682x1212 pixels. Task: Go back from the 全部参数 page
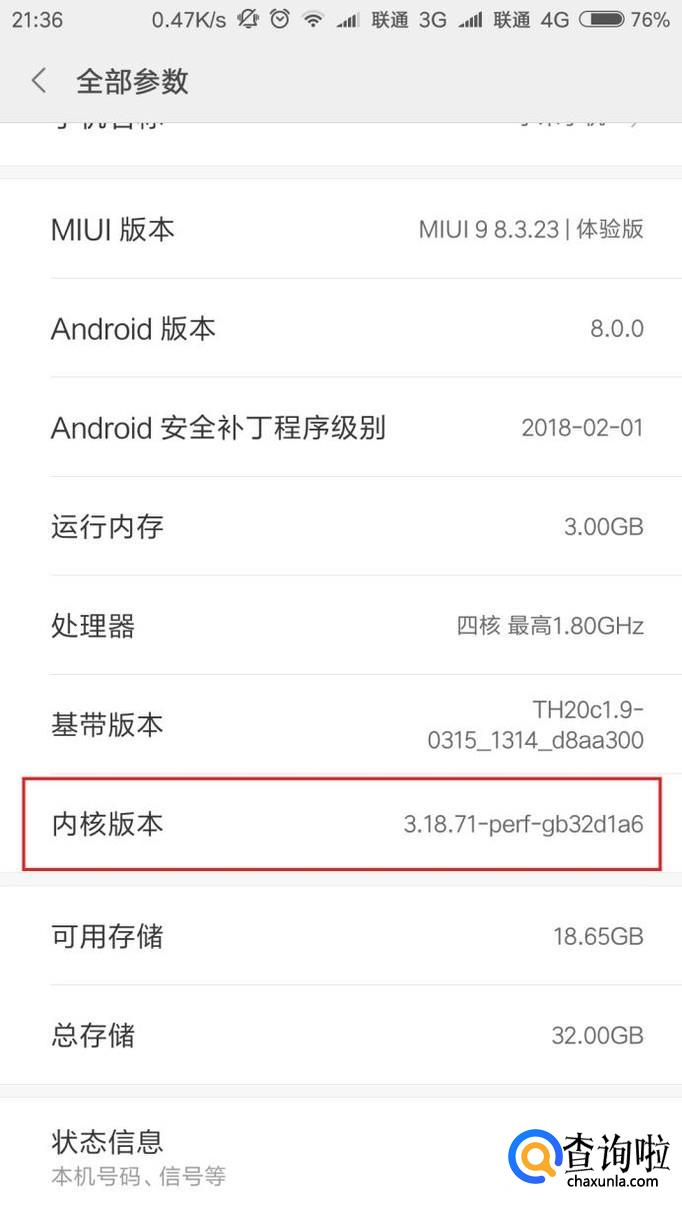(40, 81)
